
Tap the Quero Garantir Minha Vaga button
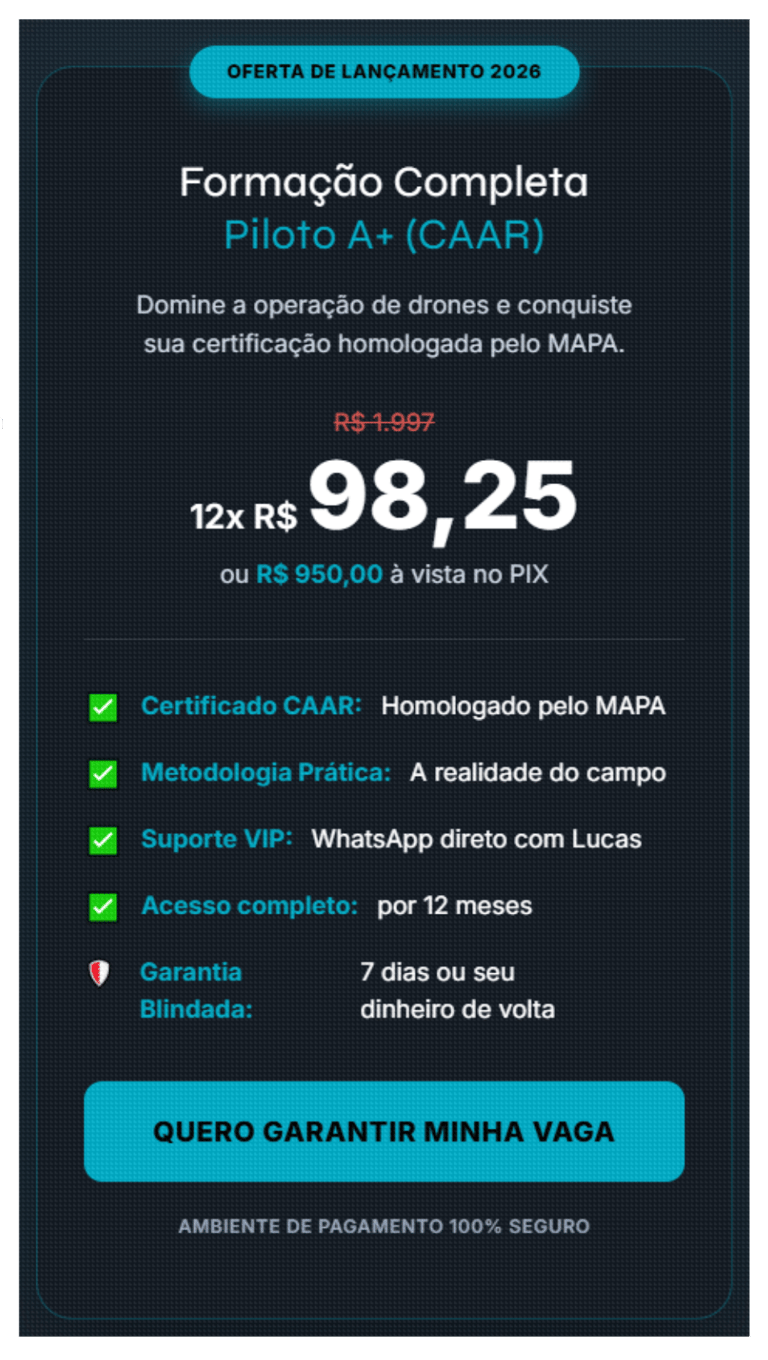[x=384, y=1131]
